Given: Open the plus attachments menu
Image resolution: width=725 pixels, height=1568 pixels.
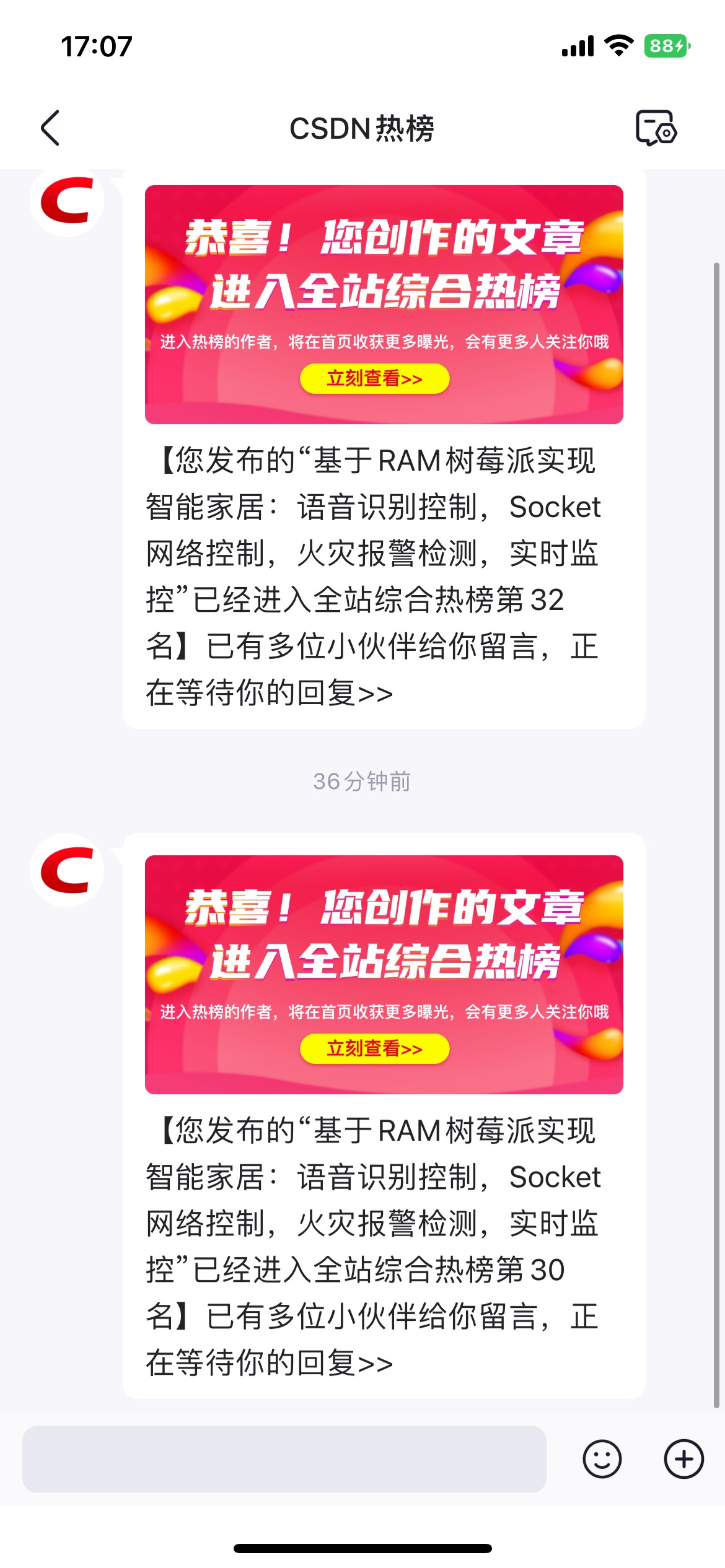Looking at the screenshot, I should [683, 1459].
